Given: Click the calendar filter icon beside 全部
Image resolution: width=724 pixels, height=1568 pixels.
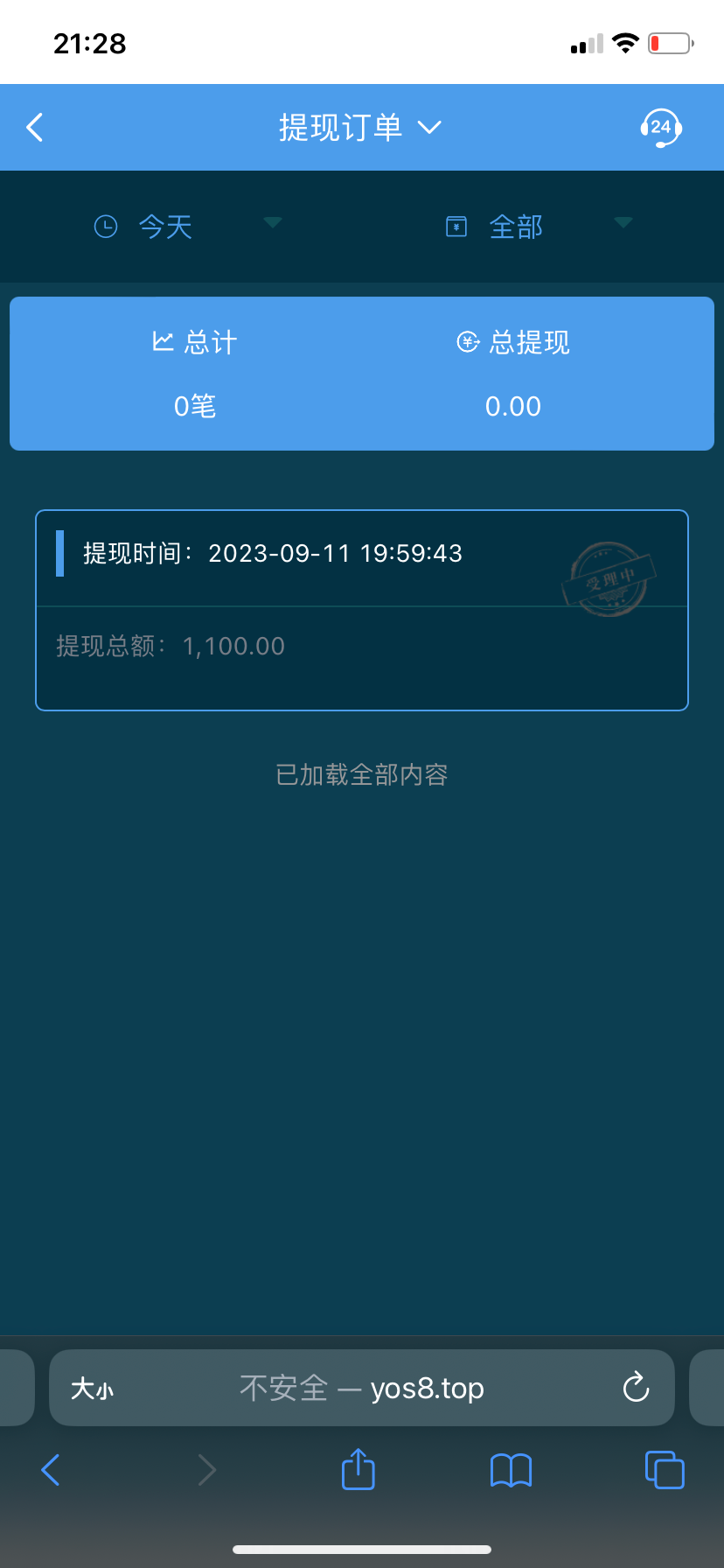Looking at the screenshot, I should (456, 226).
